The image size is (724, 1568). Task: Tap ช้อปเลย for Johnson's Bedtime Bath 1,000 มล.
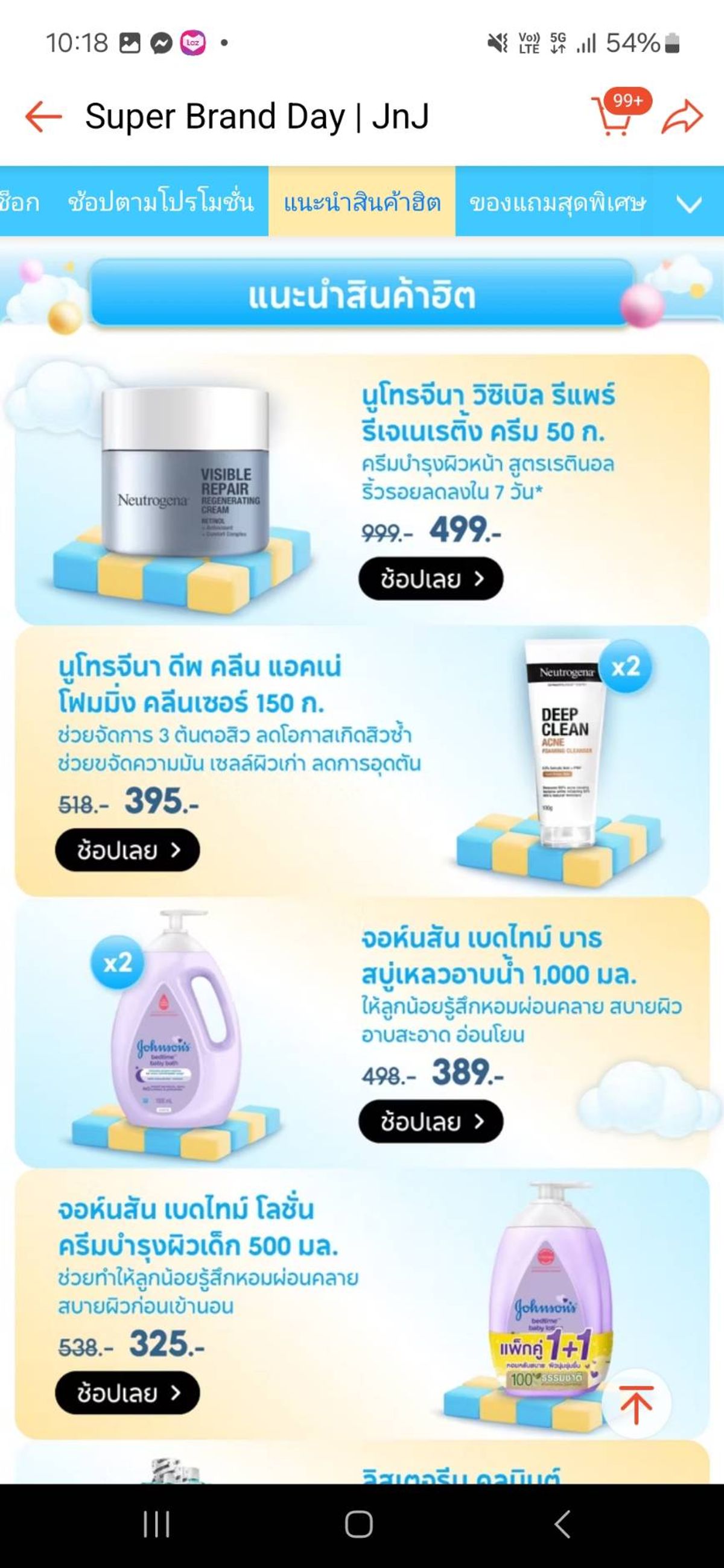(x=431, y=1121)
